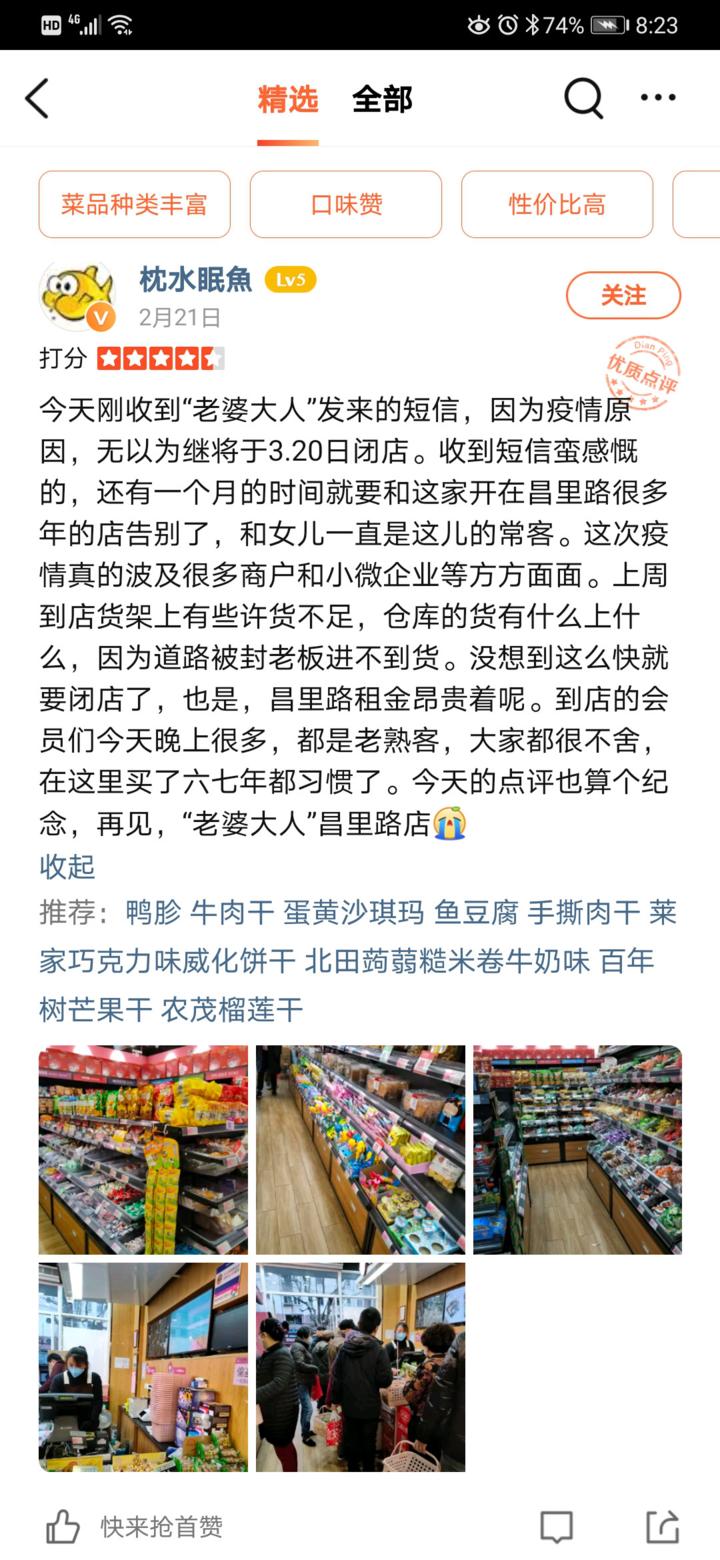Toggle the 口味赞 filter tag
This screenshot has width=720, height=1560.
click(346, 204)
